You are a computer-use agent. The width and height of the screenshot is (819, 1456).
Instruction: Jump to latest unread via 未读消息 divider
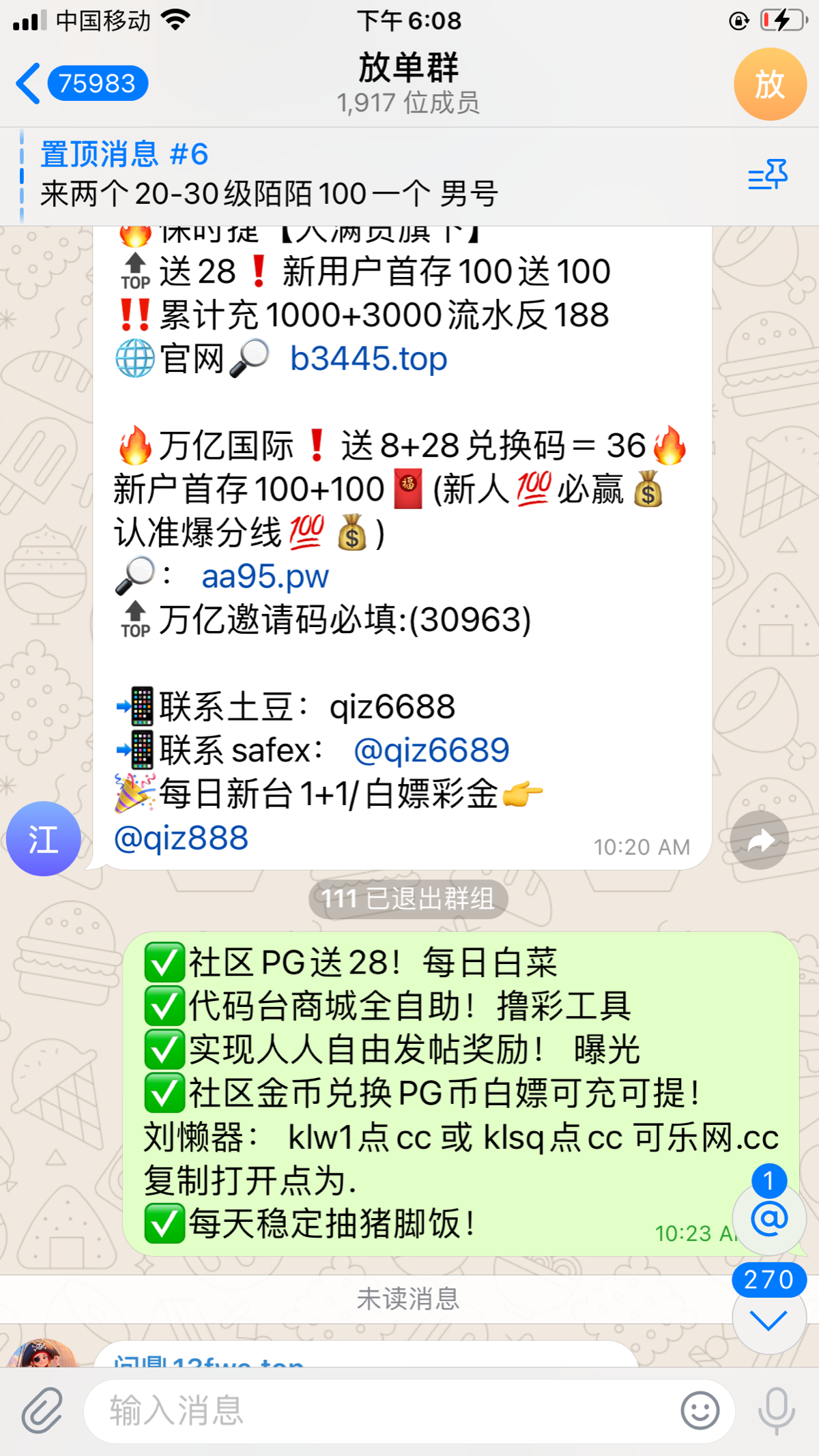tap(408, 1298)
